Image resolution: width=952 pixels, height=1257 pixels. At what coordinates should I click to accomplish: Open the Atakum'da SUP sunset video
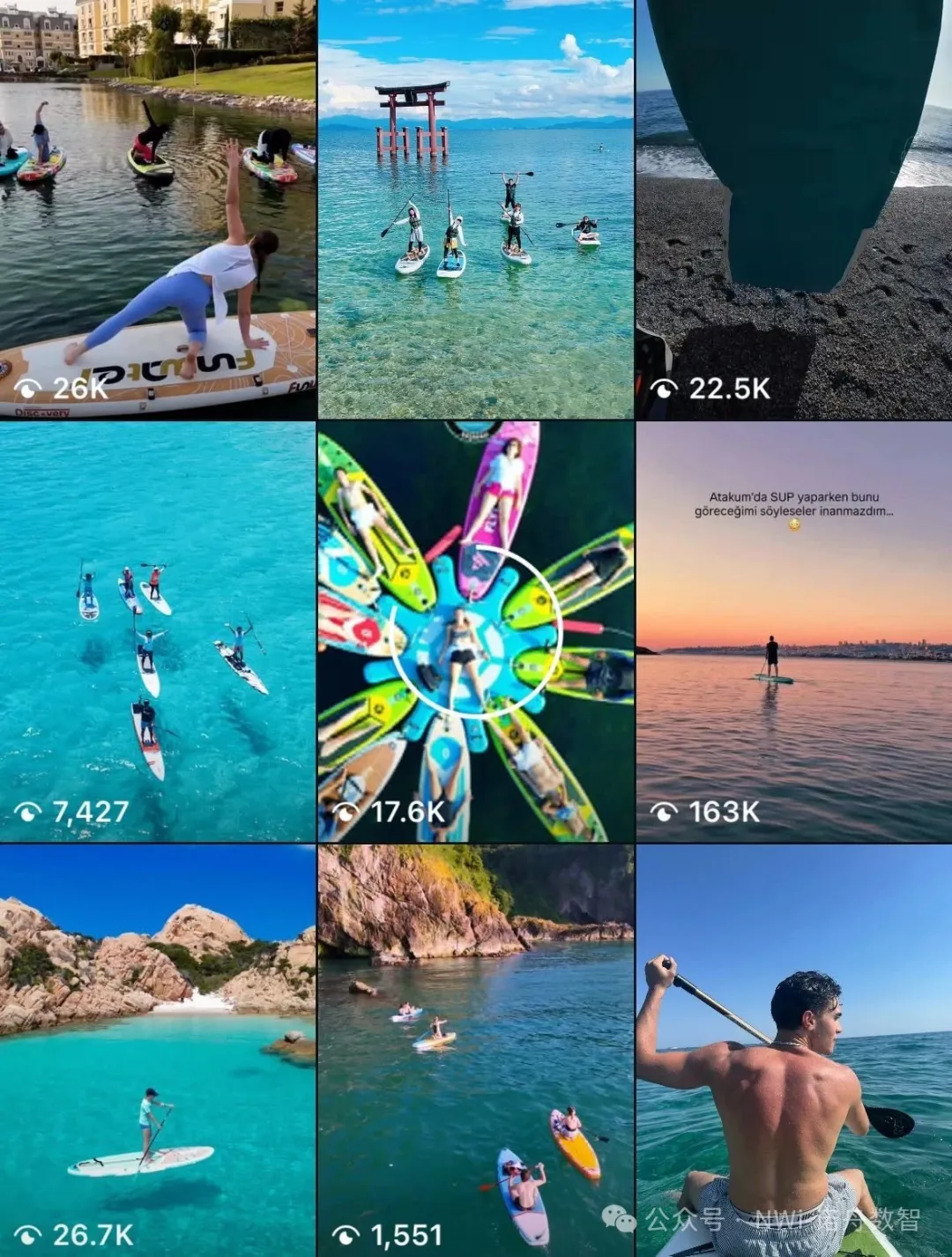[793, 631]
